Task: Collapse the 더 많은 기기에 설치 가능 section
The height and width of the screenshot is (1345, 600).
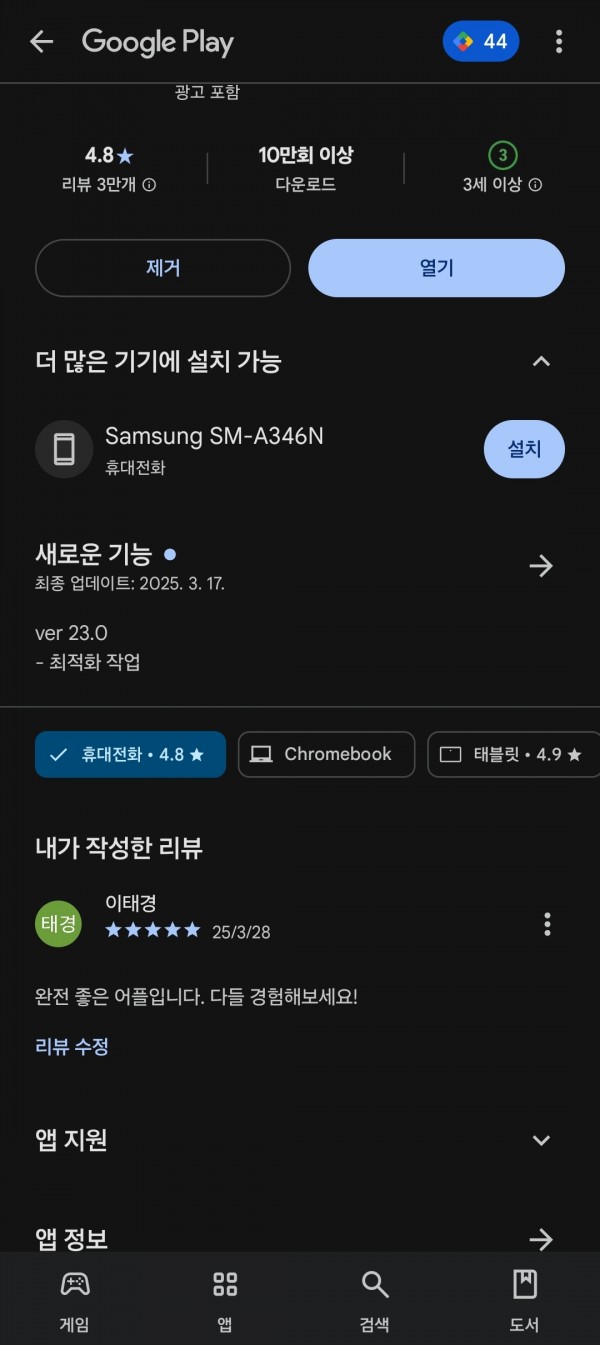Action: coord(541,361)
